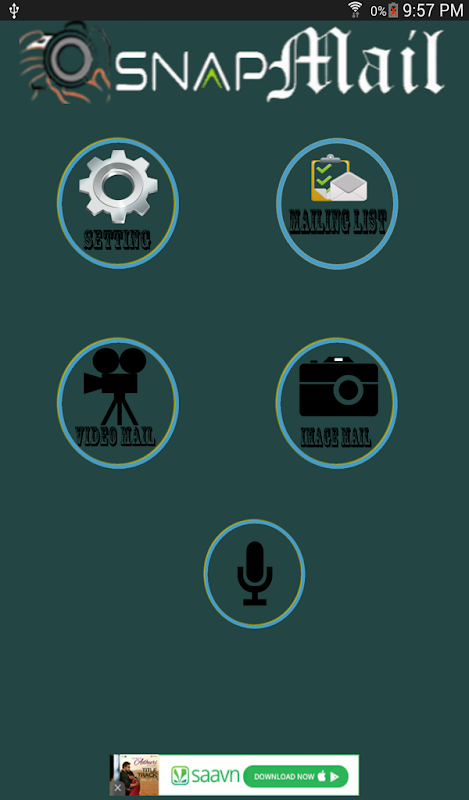Viewport: 469px width, 800px height.
Task: Tap Download Now on Saavn ad
Action: (x=295, y=777)
